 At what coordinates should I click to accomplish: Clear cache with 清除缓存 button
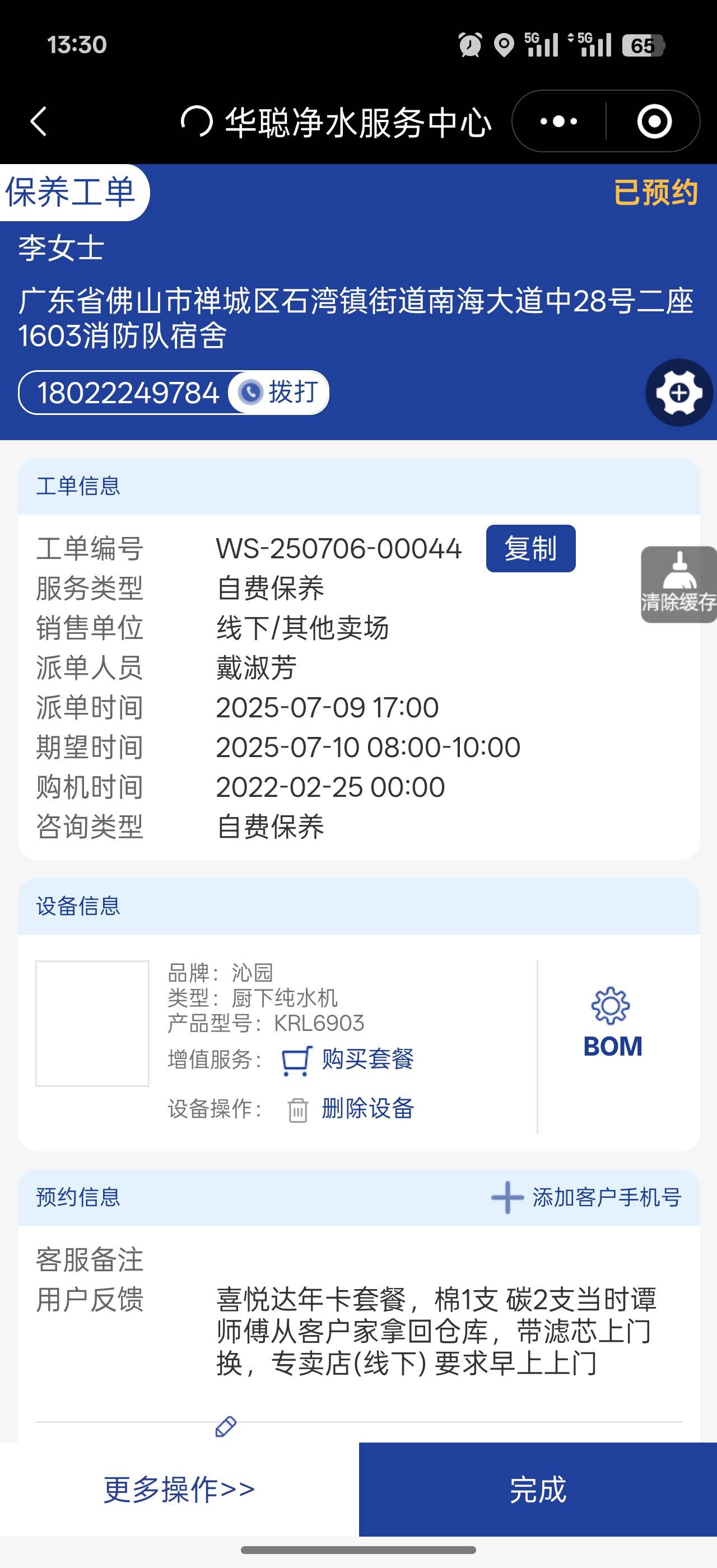pyautogui.click(x=679, y=584)
